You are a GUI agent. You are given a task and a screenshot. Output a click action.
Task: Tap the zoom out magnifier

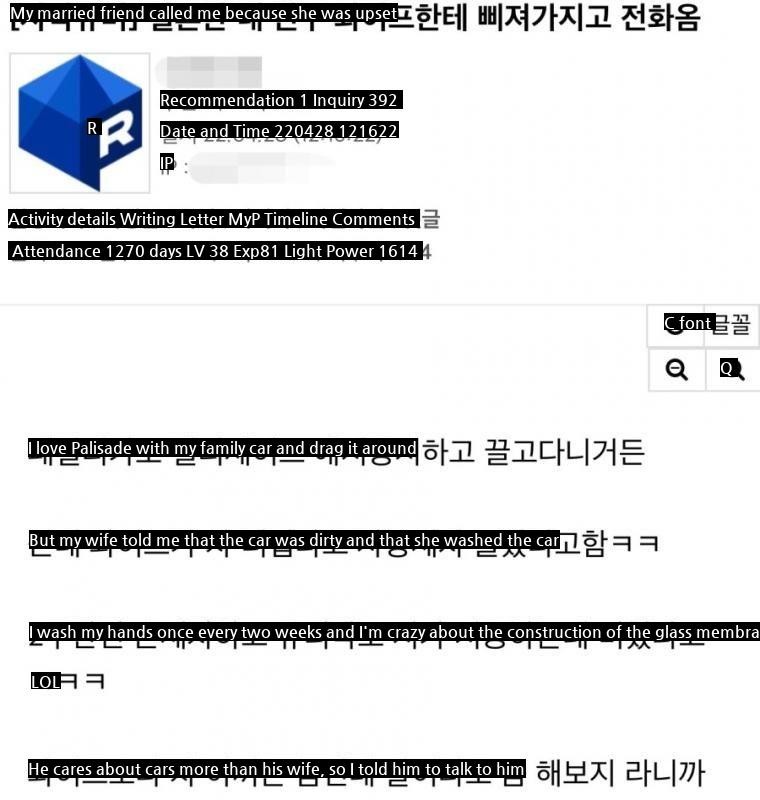pos(677,370)
